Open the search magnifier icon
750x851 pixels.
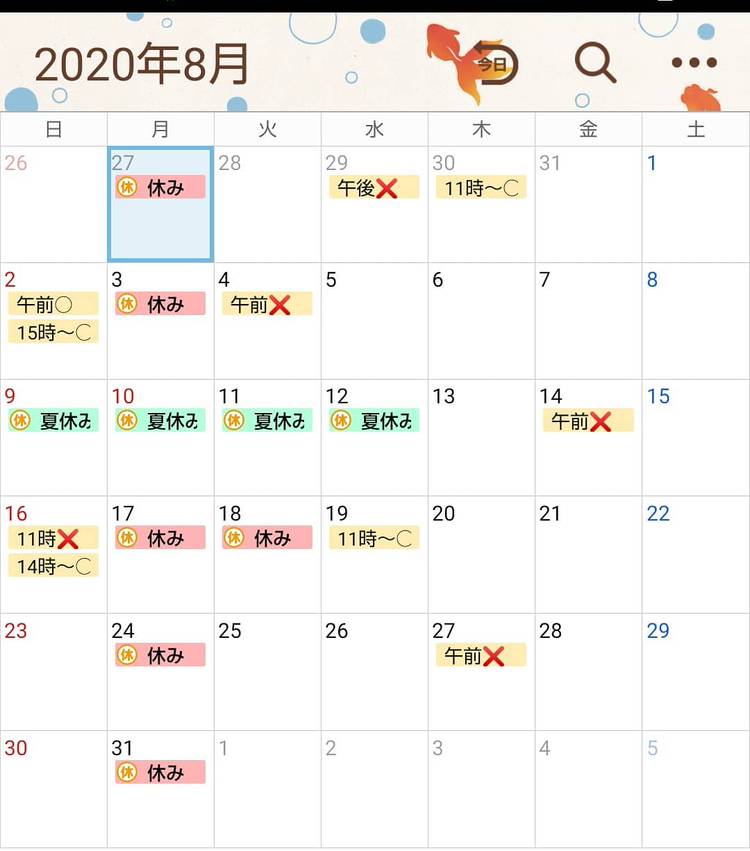click(595, 63)
